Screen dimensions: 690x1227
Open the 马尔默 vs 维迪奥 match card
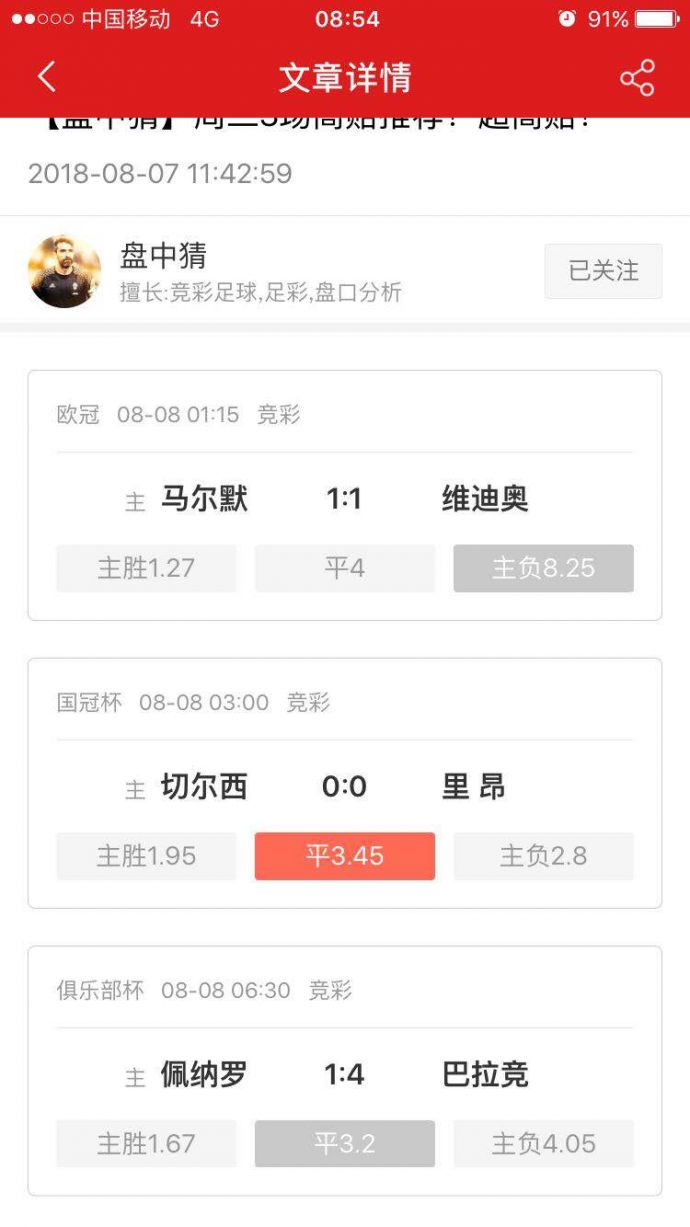(344, 498)
